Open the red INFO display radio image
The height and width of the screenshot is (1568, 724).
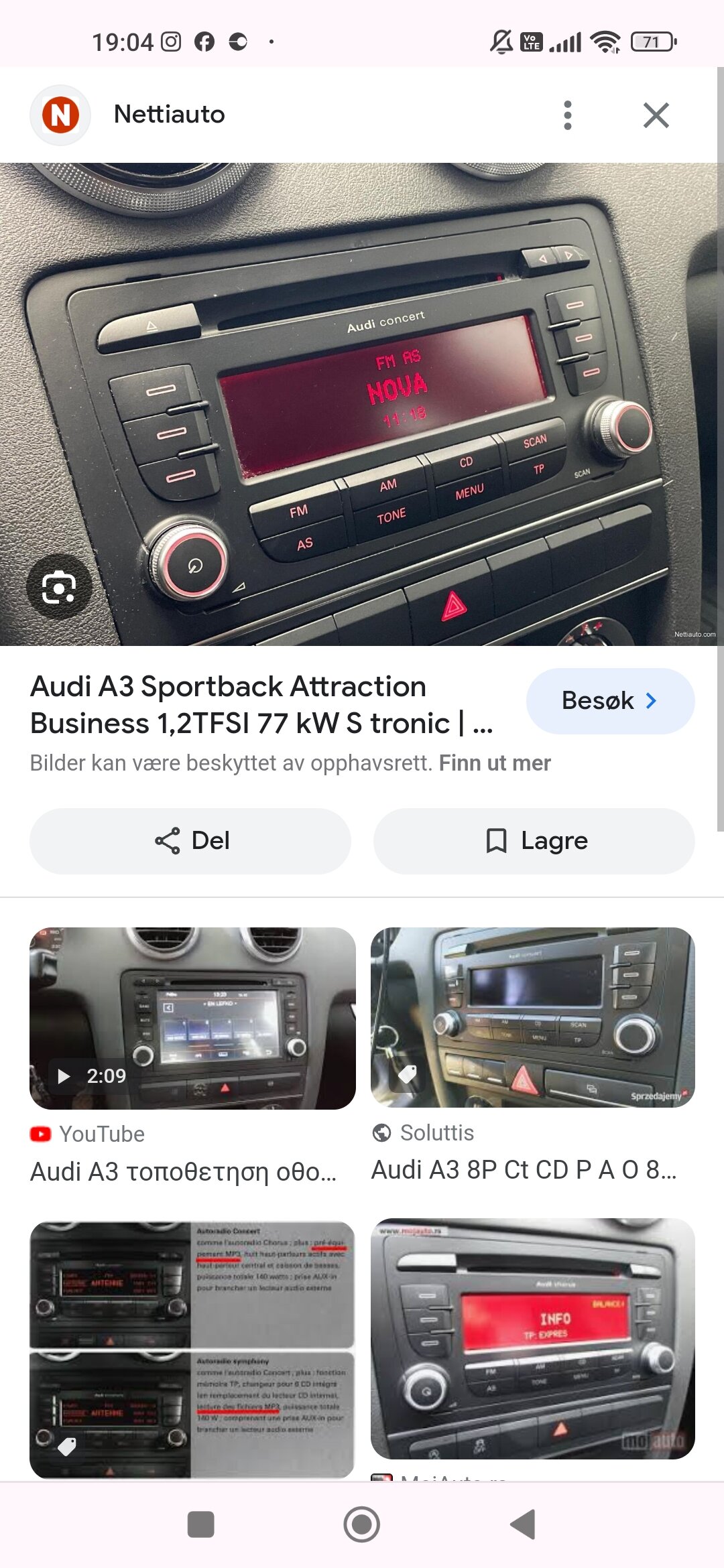533,1338
